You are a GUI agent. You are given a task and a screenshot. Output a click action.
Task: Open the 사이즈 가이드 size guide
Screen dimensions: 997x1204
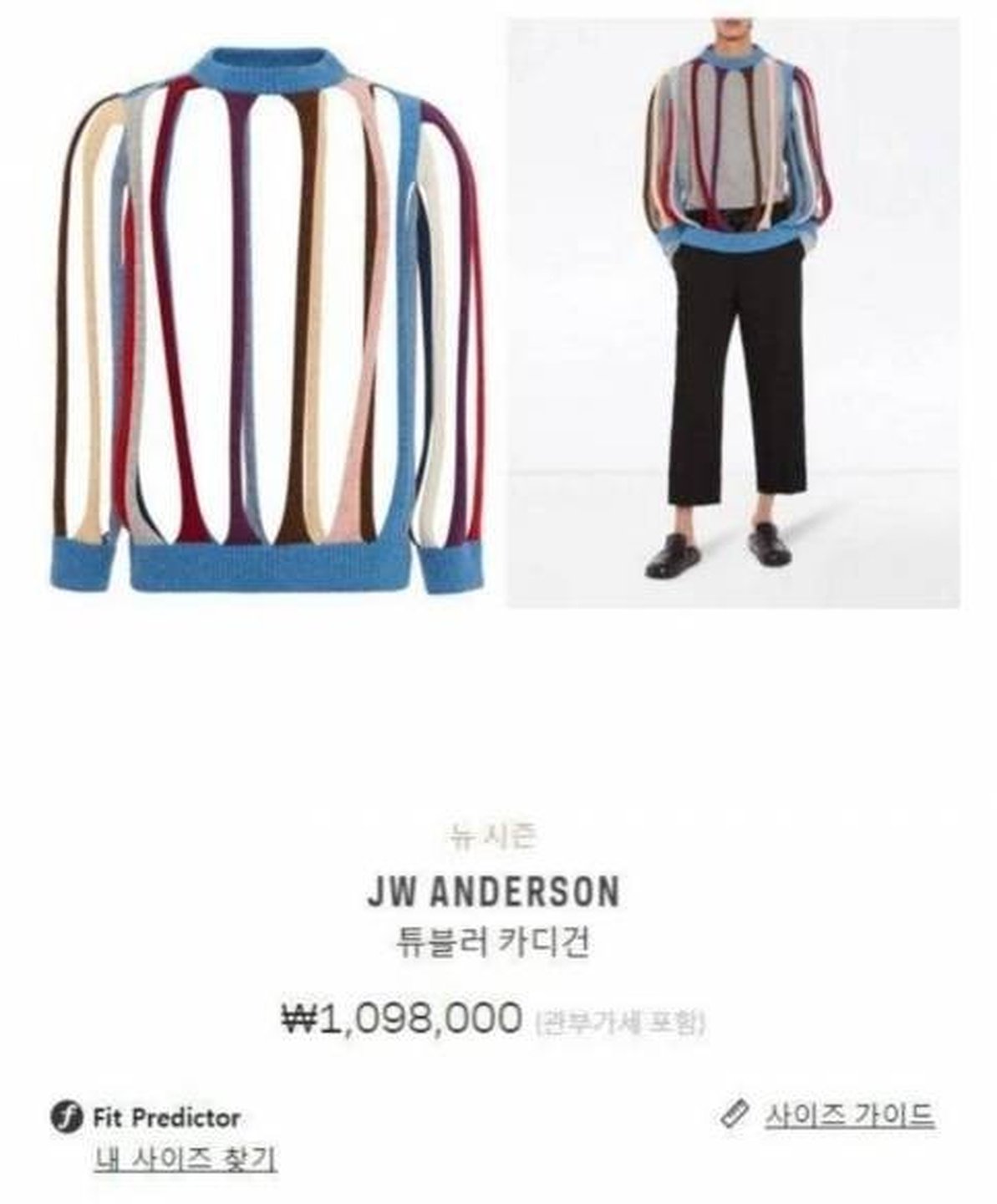[848, 1115]
